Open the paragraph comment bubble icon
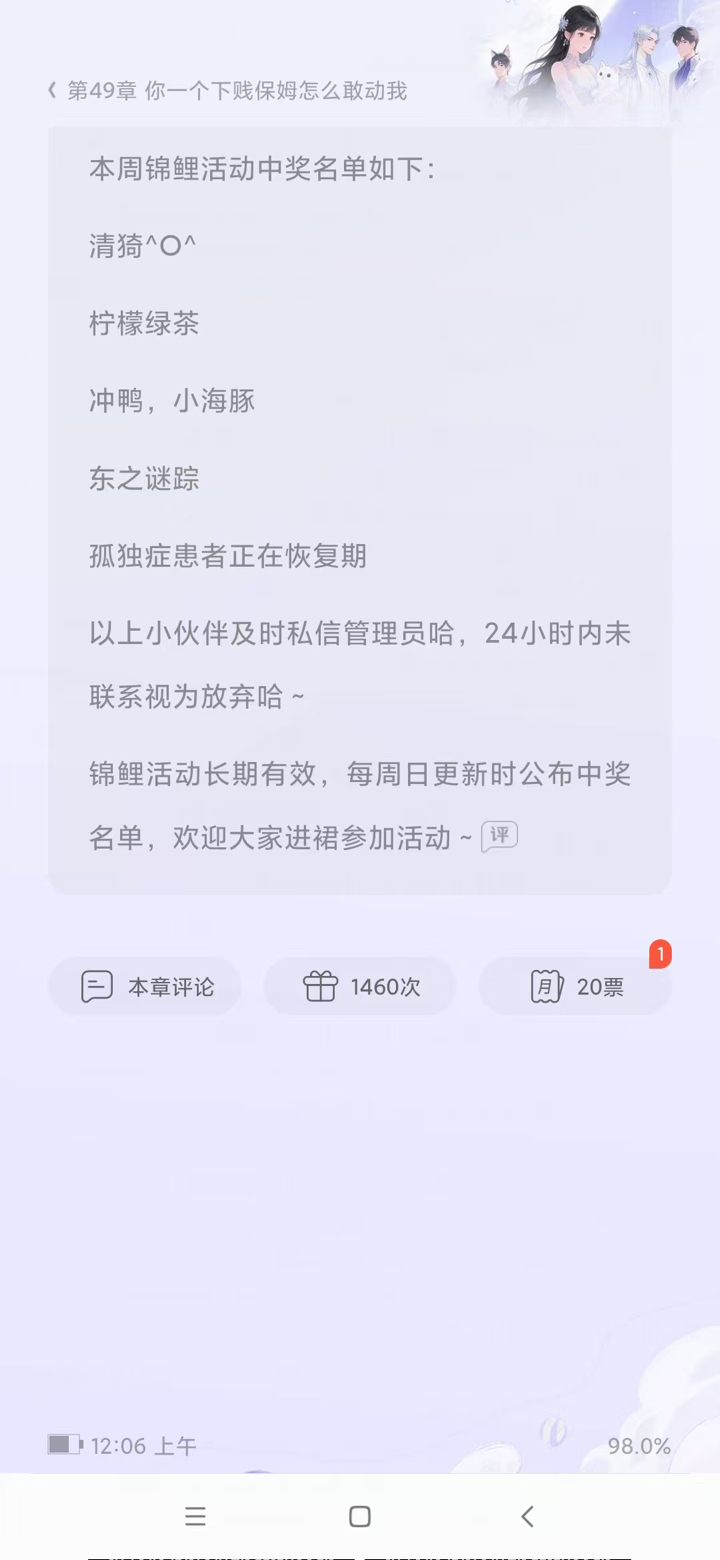The width and height of the screenshot is (720, 1560). 499,836
